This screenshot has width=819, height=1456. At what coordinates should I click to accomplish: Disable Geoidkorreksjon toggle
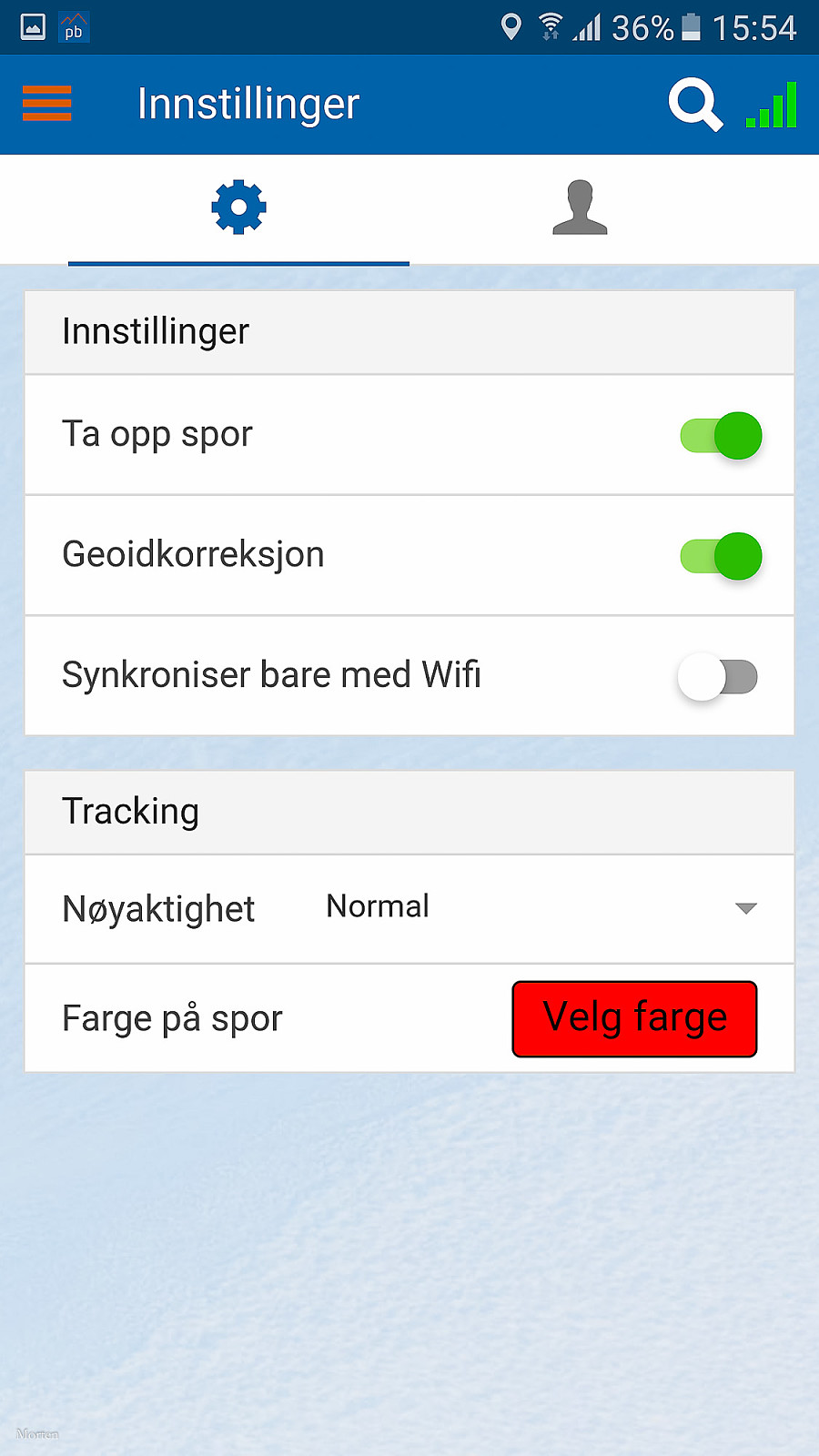(721, 556)
